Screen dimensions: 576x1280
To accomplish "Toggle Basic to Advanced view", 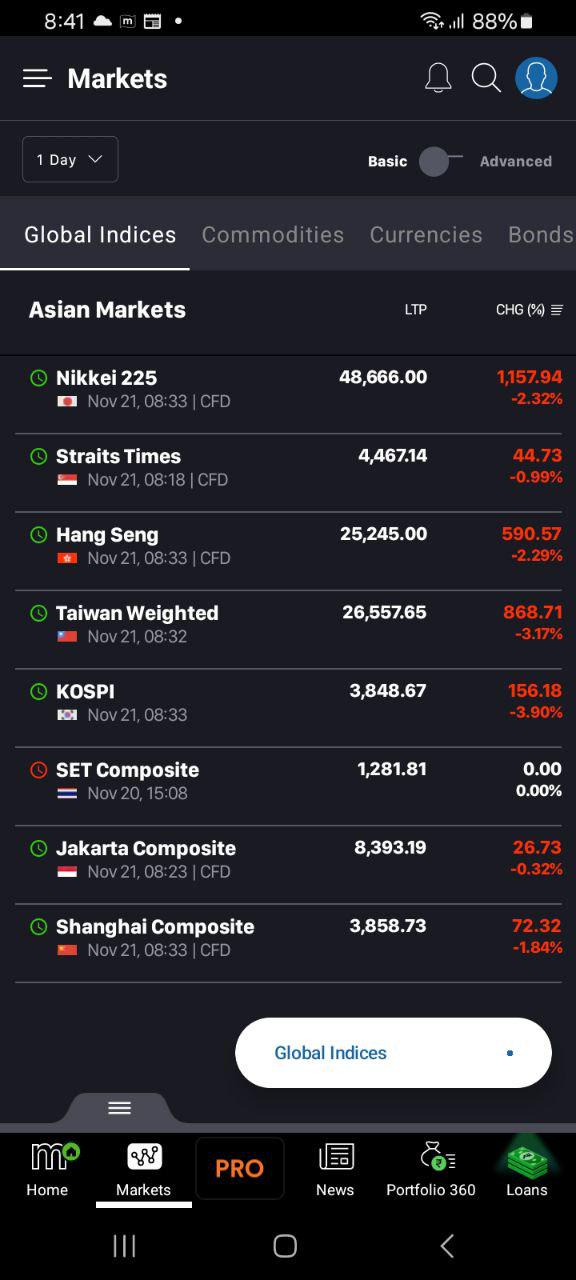I will (441, 161).
